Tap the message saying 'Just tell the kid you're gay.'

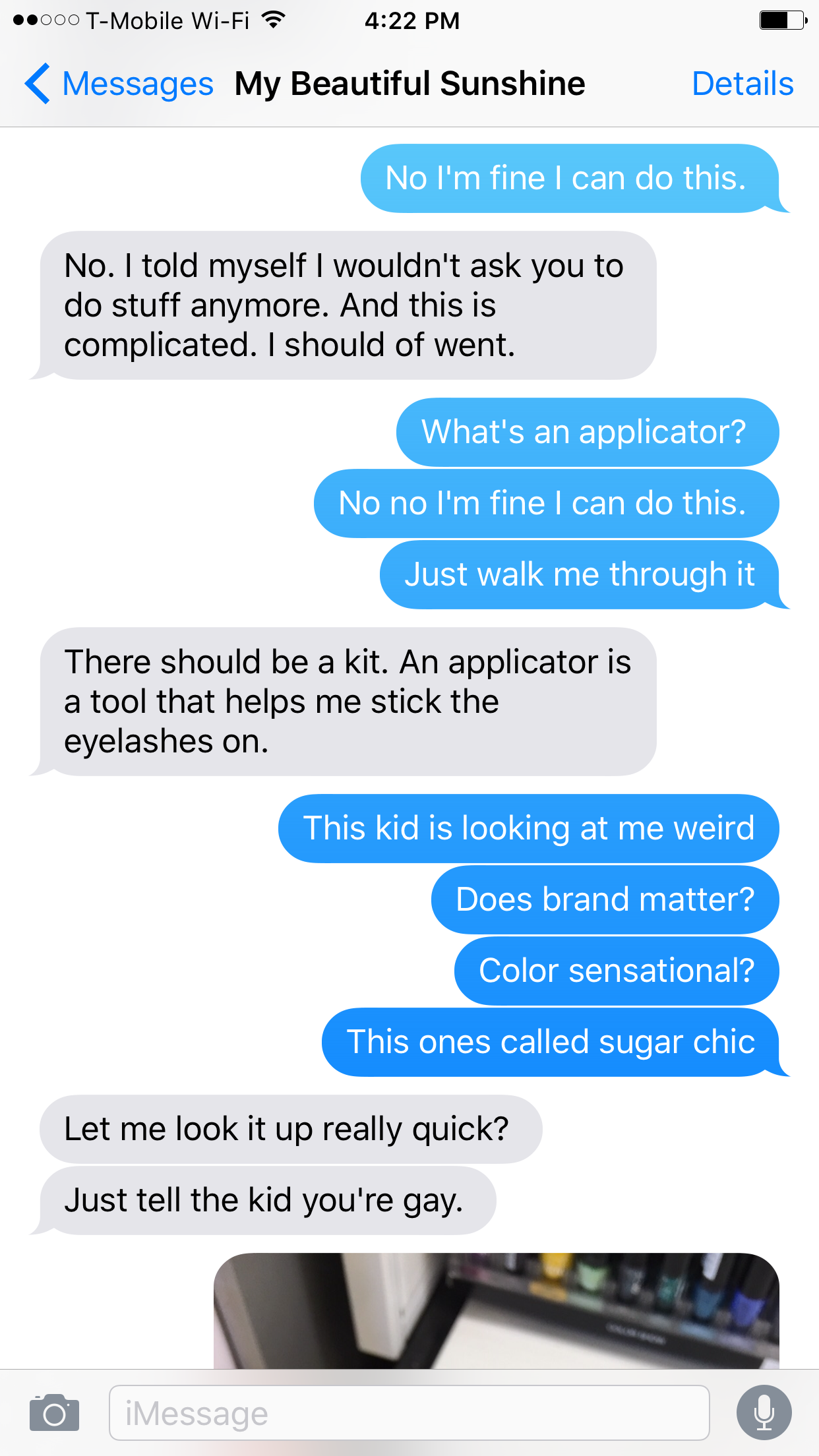267,1200
